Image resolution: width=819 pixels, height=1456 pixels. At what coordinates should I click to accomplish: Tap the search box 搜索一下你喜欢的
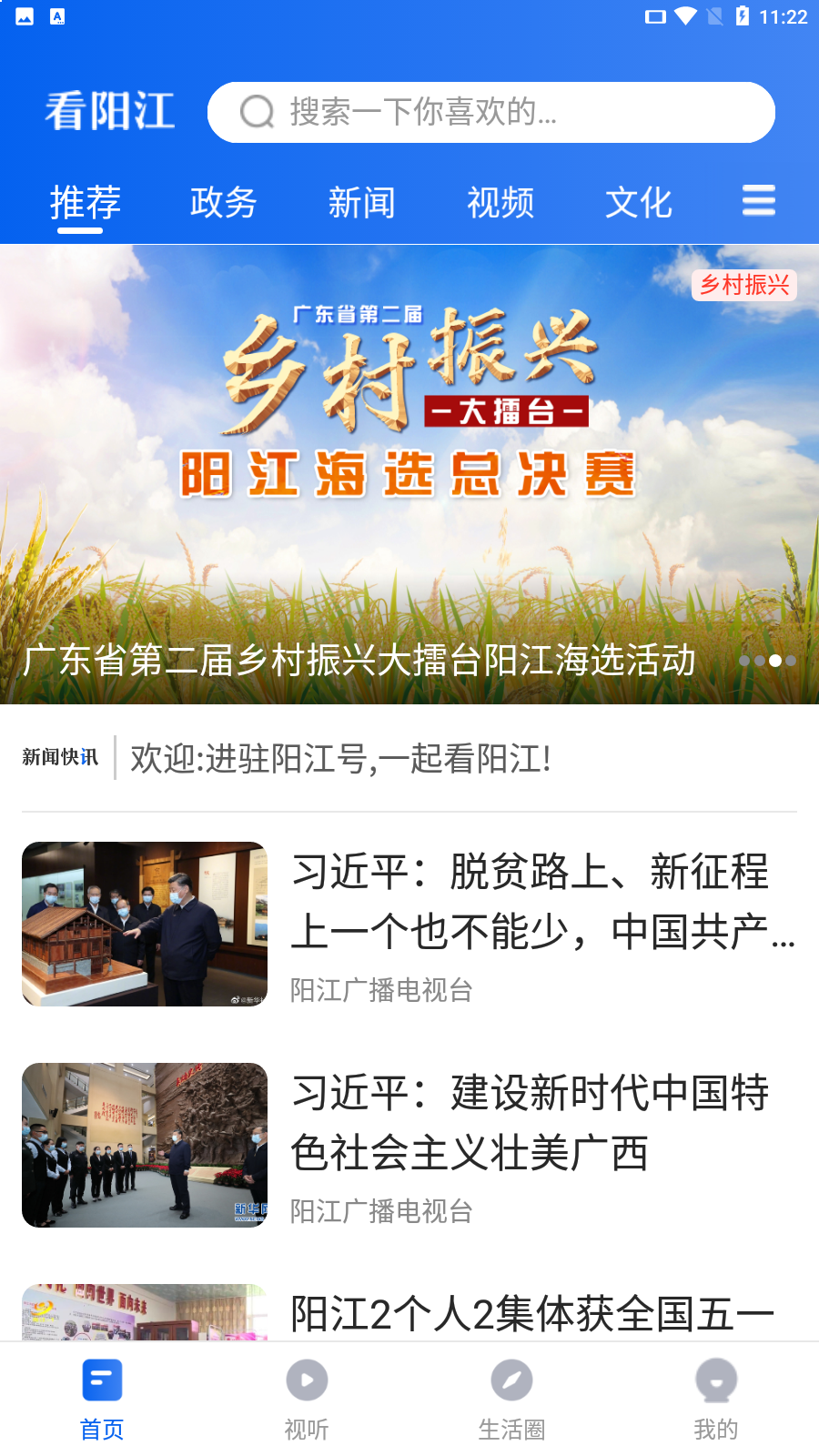pyautogui.click(x=491, y=113)
